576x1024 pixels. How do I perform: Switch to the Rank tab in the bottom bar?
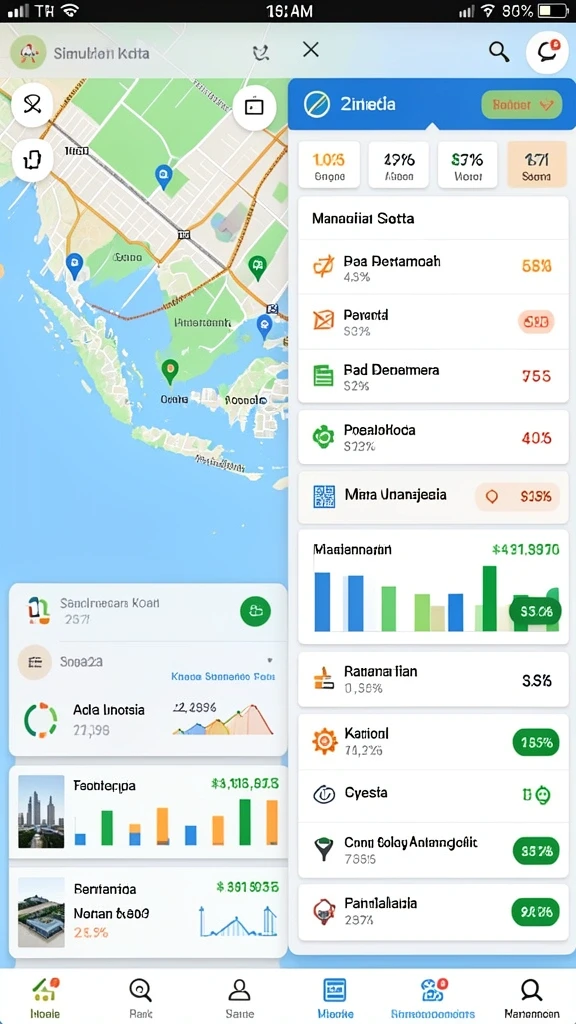(x=140, y=998)
